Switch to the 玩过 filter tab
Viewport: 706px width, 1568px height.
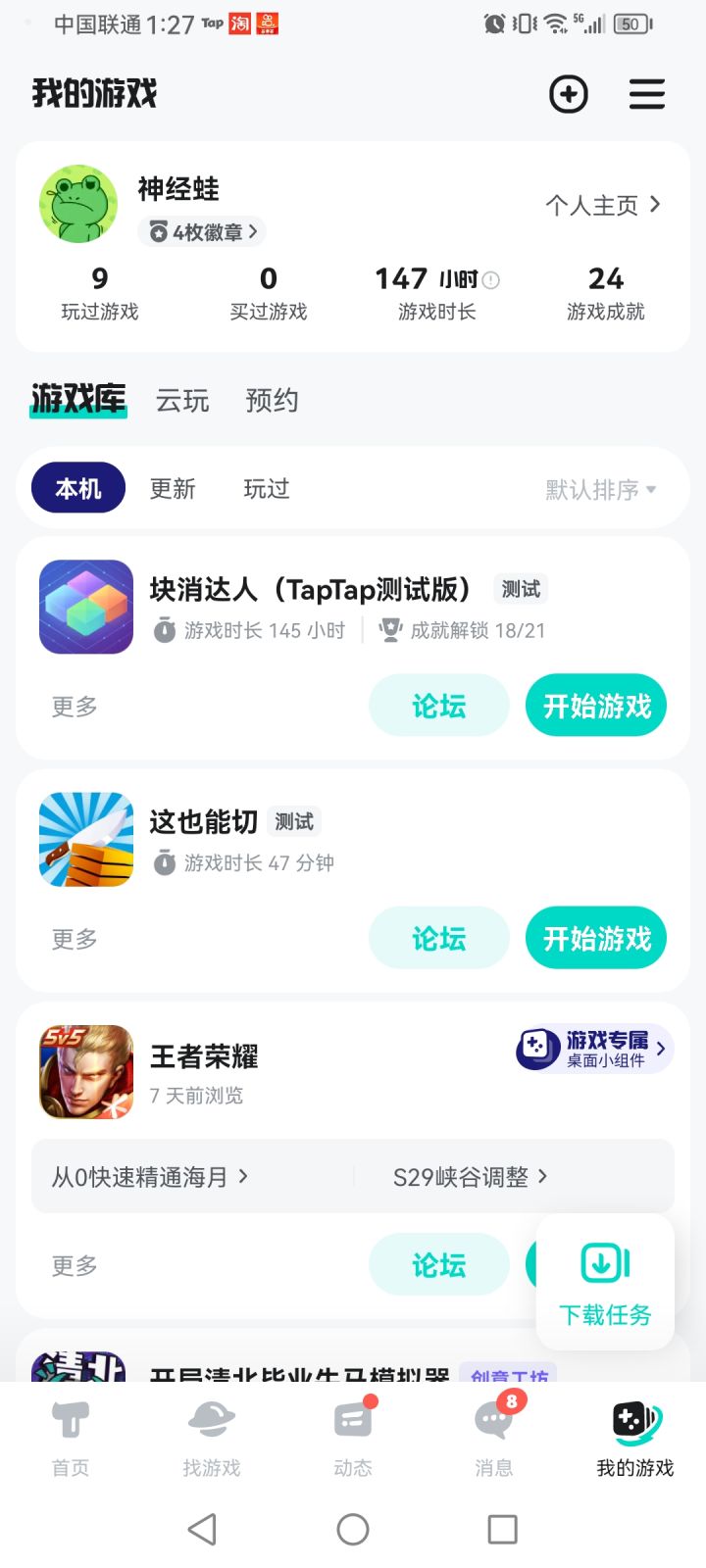coord(266,488)
